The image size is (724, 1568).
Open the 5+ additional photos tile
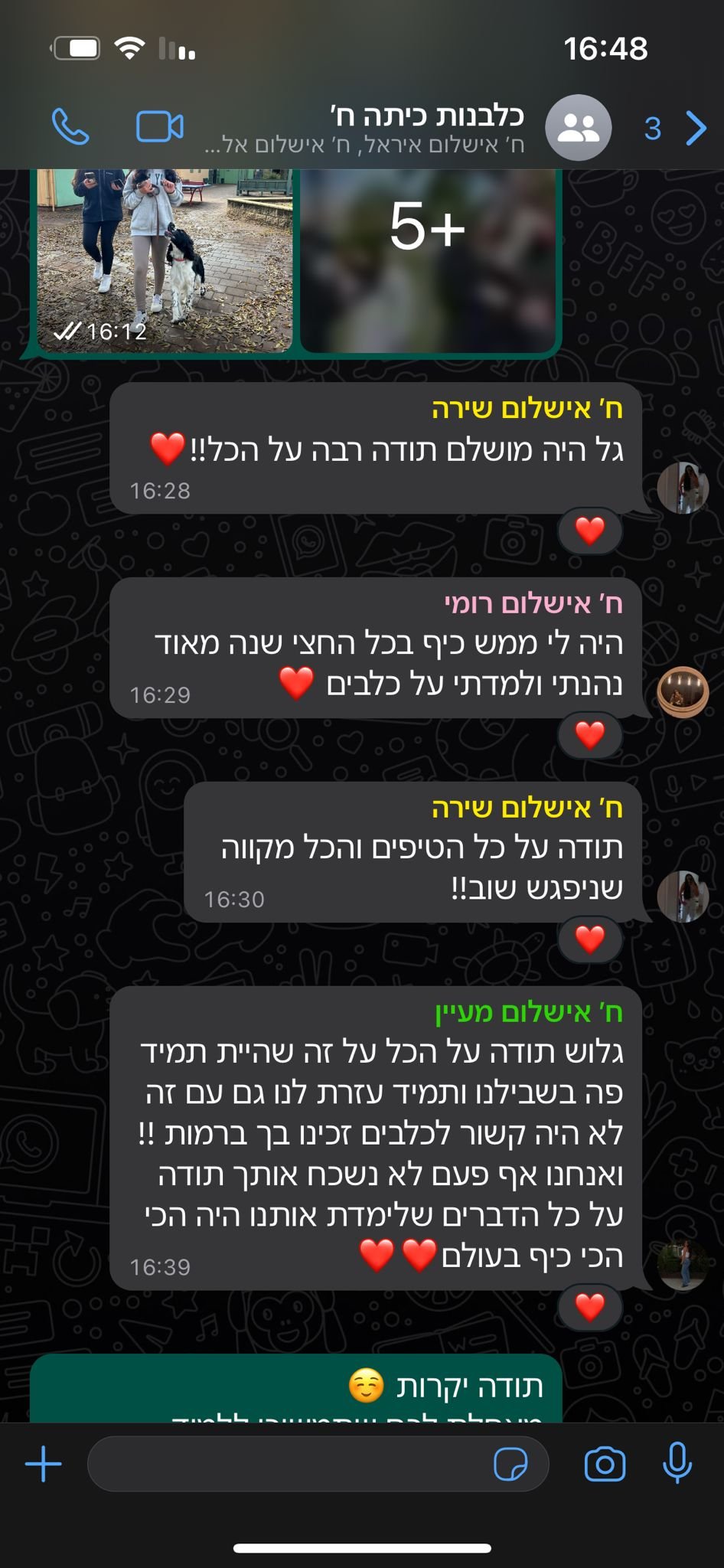pos(428,260)
